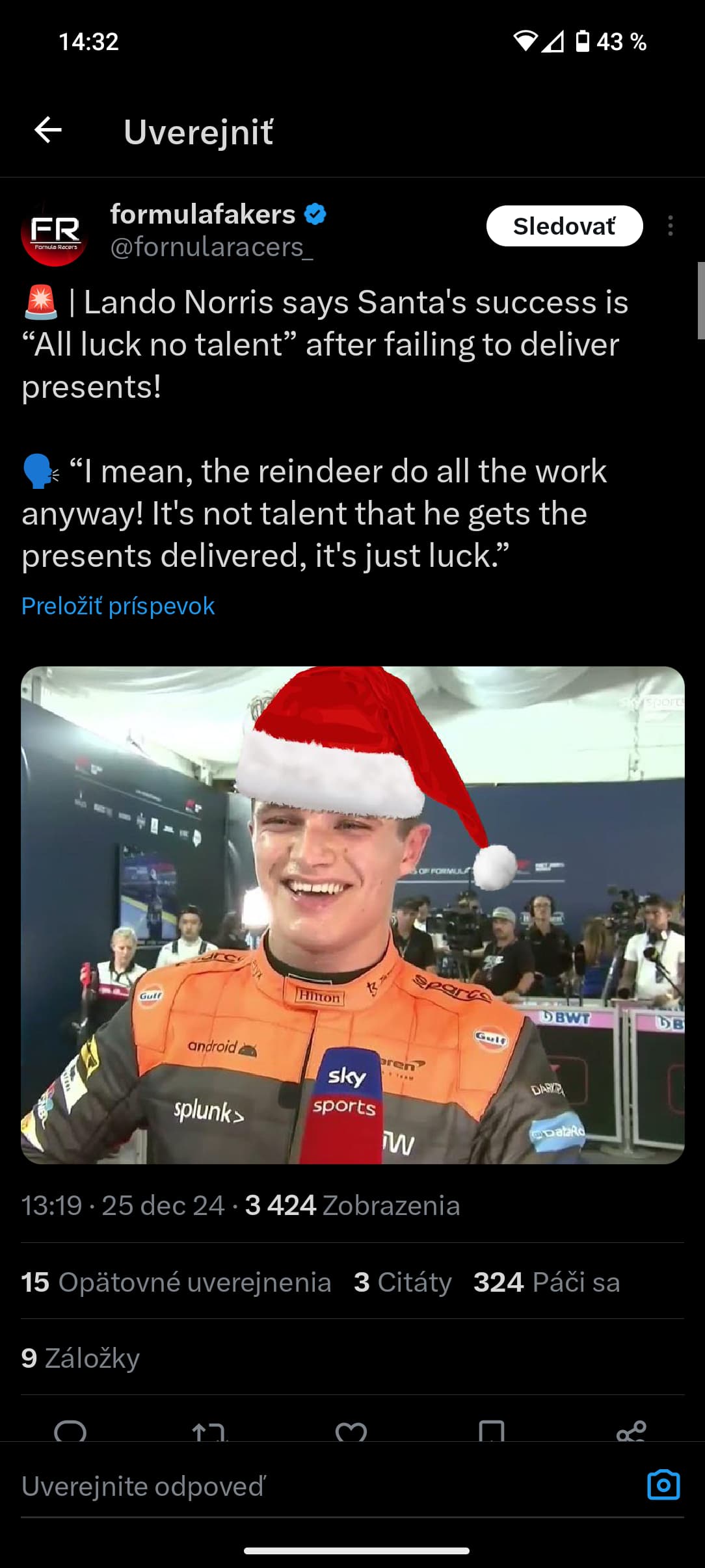
Task: Like the post with the heart
Action: (x=351, y=1431)
